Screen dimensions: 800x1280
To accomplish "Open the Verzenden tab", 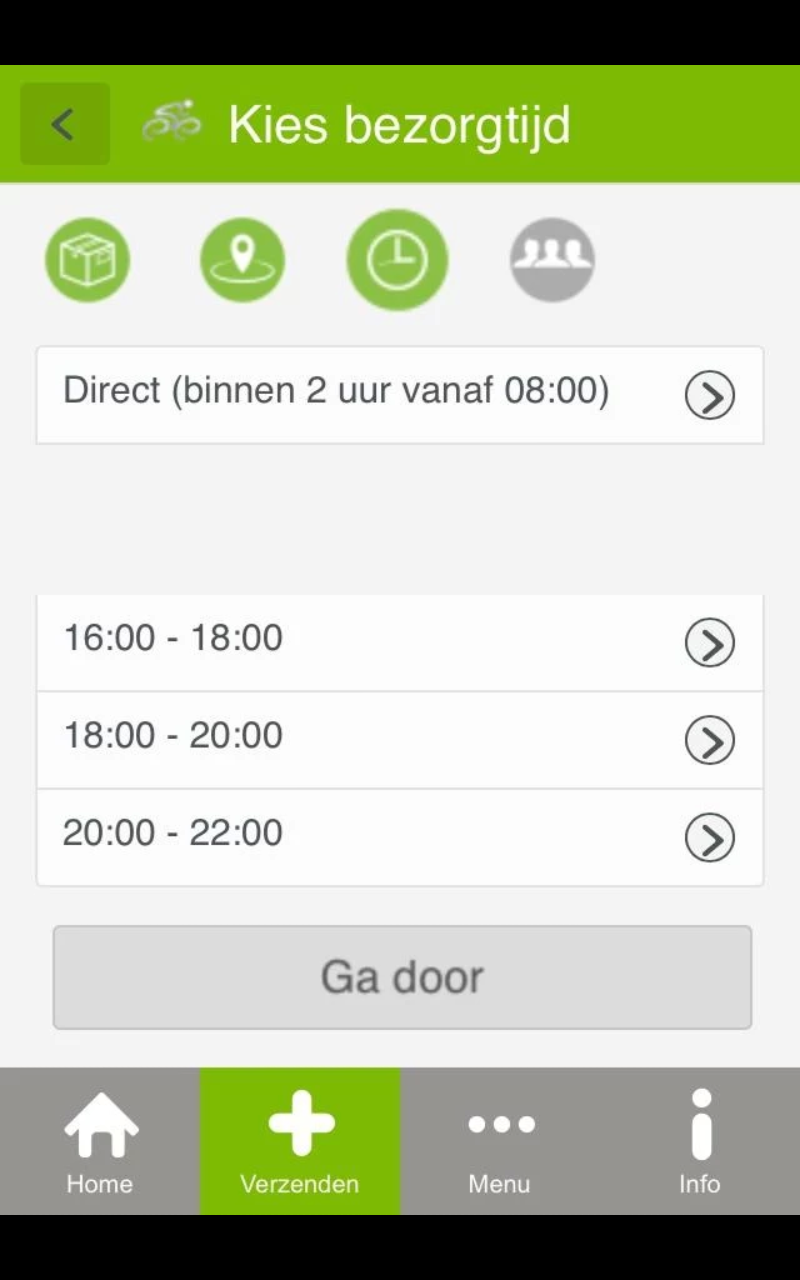I will (300, 1141).
